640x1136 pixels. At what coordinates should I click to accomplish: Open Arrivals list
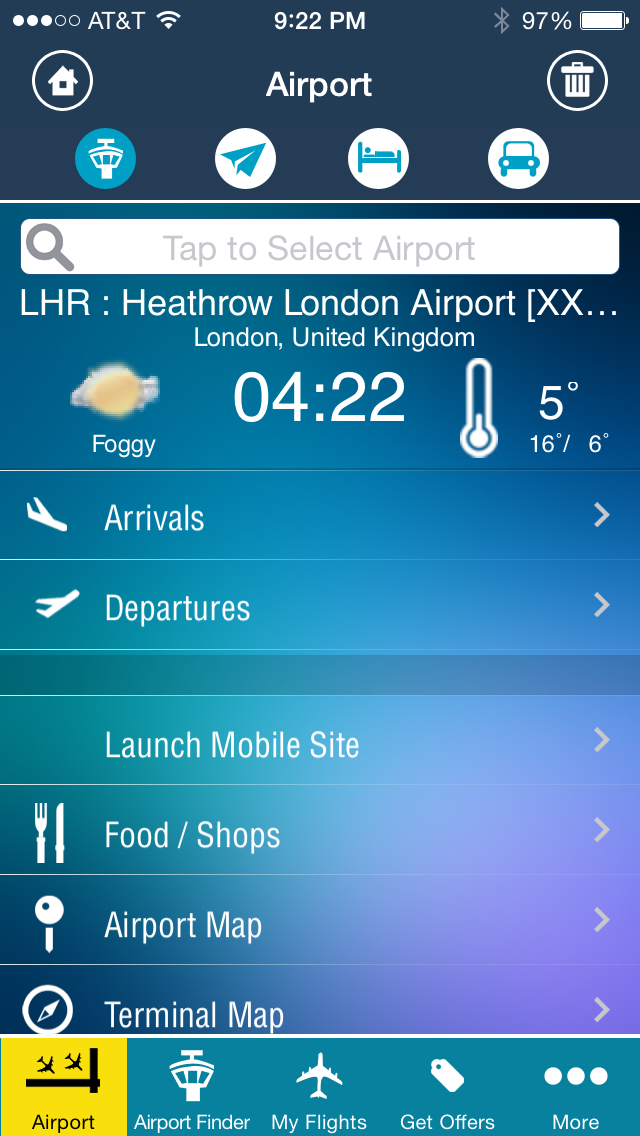tap(320, 515)
